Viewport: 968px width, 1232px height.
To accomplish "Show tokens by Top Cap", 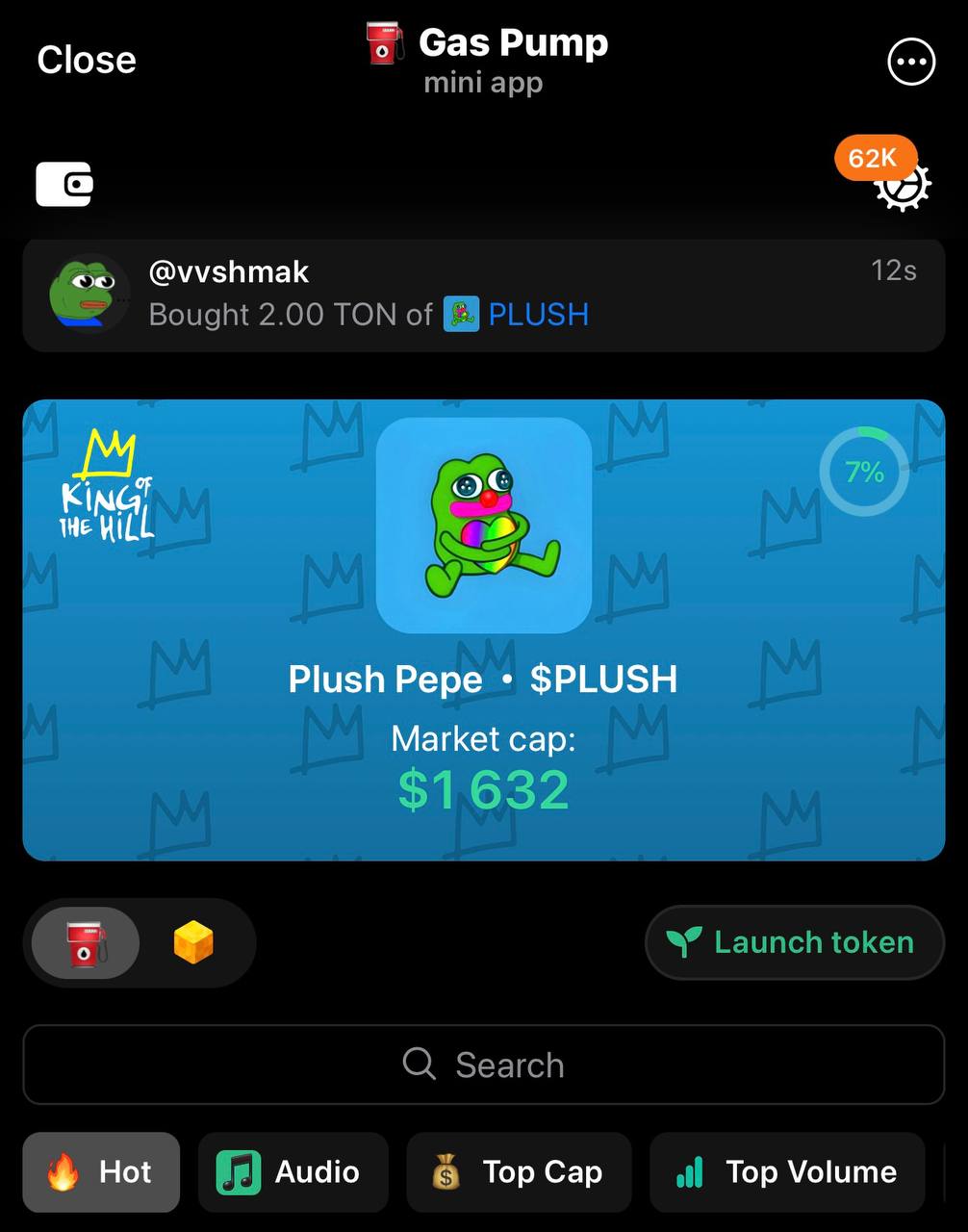I will [519, 1172].
